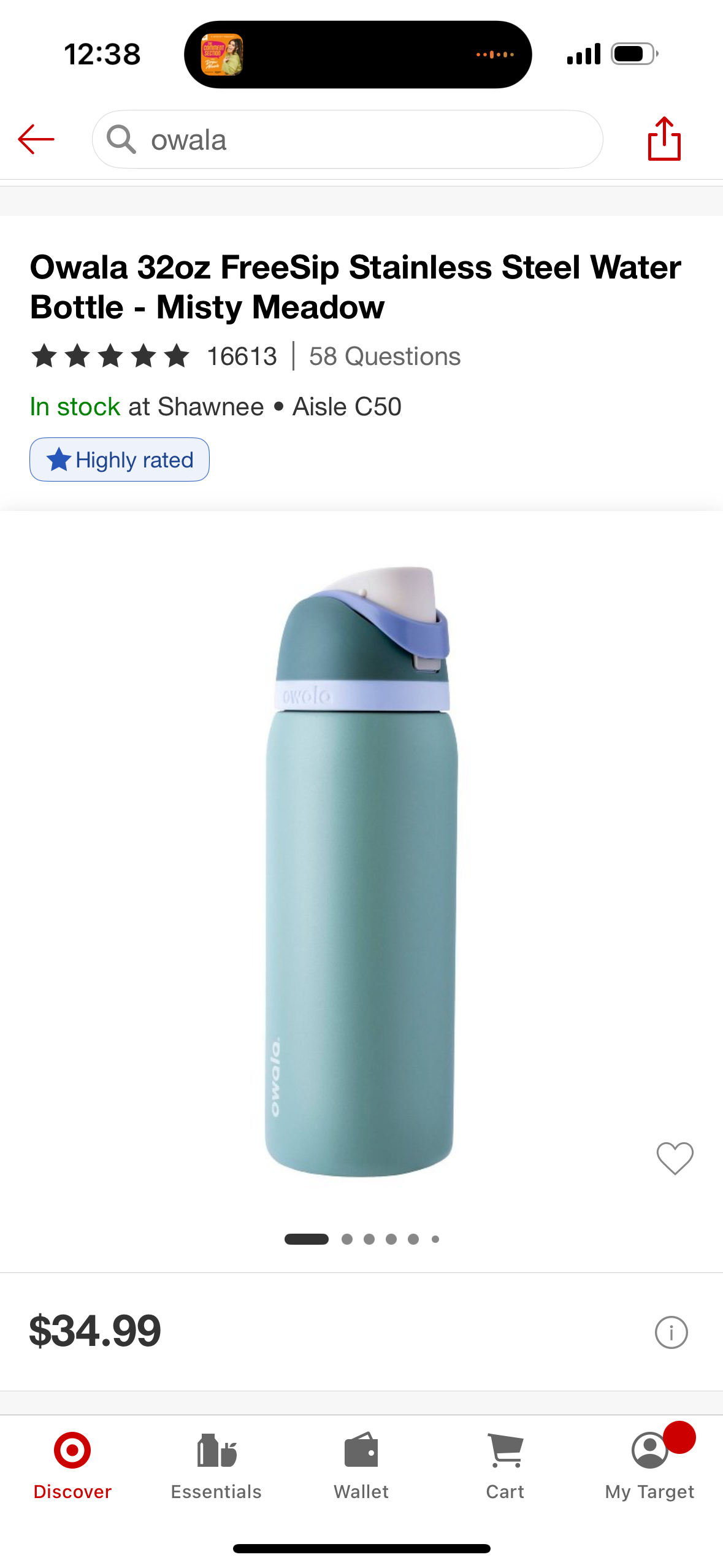
Task: Open the water bottle product image
Action: [x=361, y=871]
